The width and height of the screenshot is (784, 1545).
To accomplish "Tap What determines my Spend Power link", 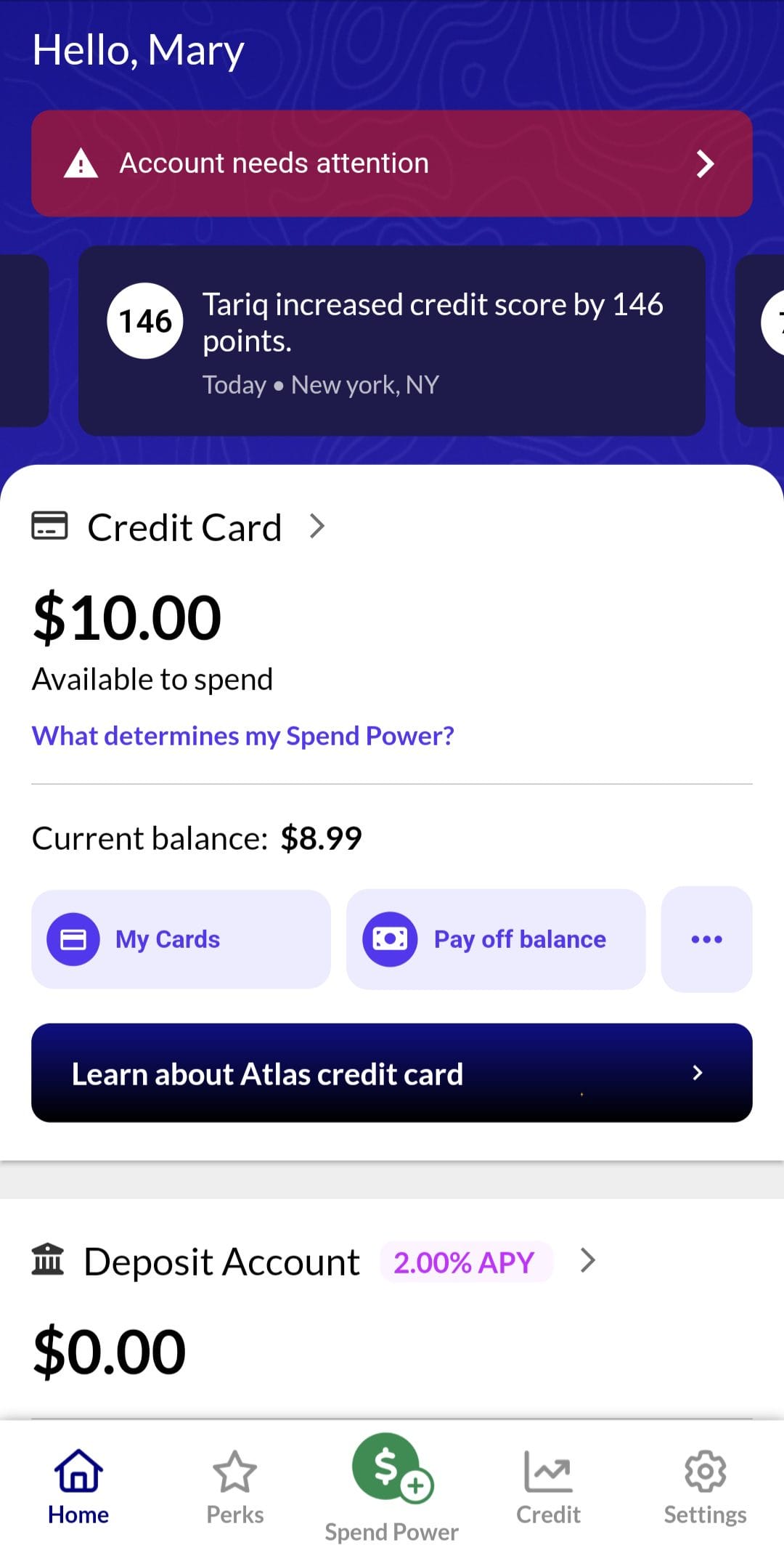I will (x=243, y=736).
